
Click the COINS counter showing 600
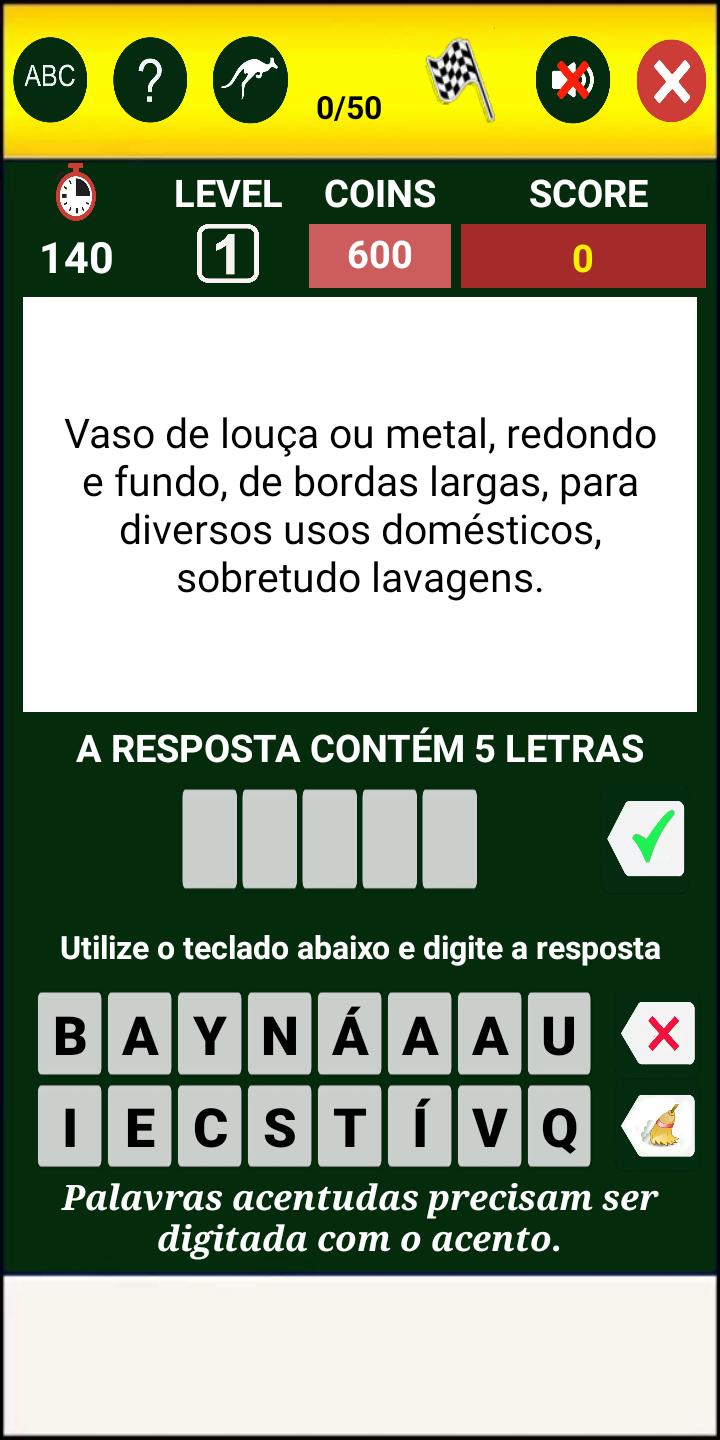380,256
